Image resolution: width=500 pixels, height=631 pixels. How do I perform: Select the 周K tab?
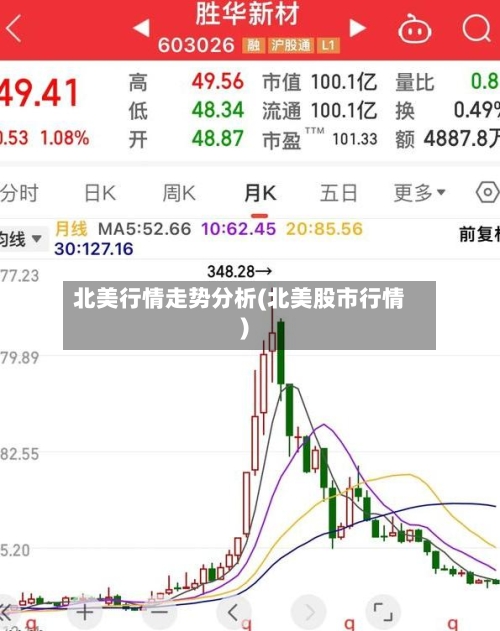pyautogui.click(x=179, y=193)
